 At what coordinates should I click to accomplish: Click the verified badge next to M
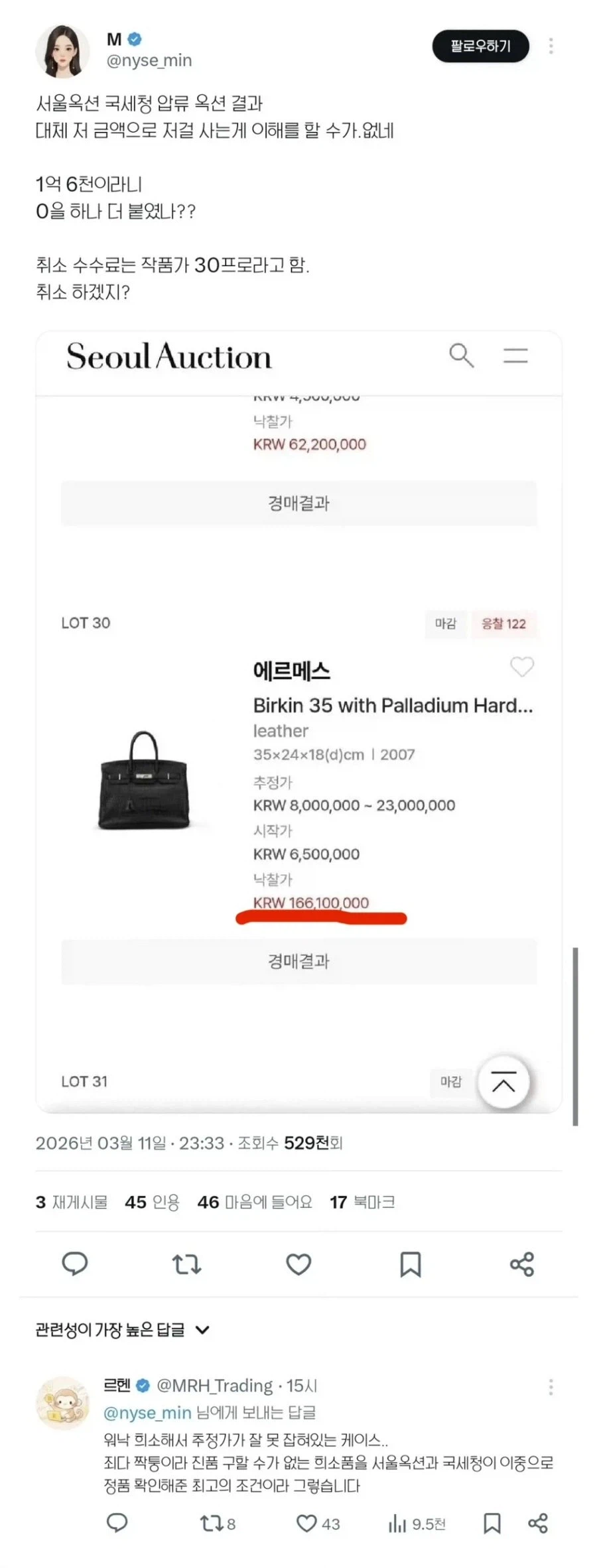[134, 39]
